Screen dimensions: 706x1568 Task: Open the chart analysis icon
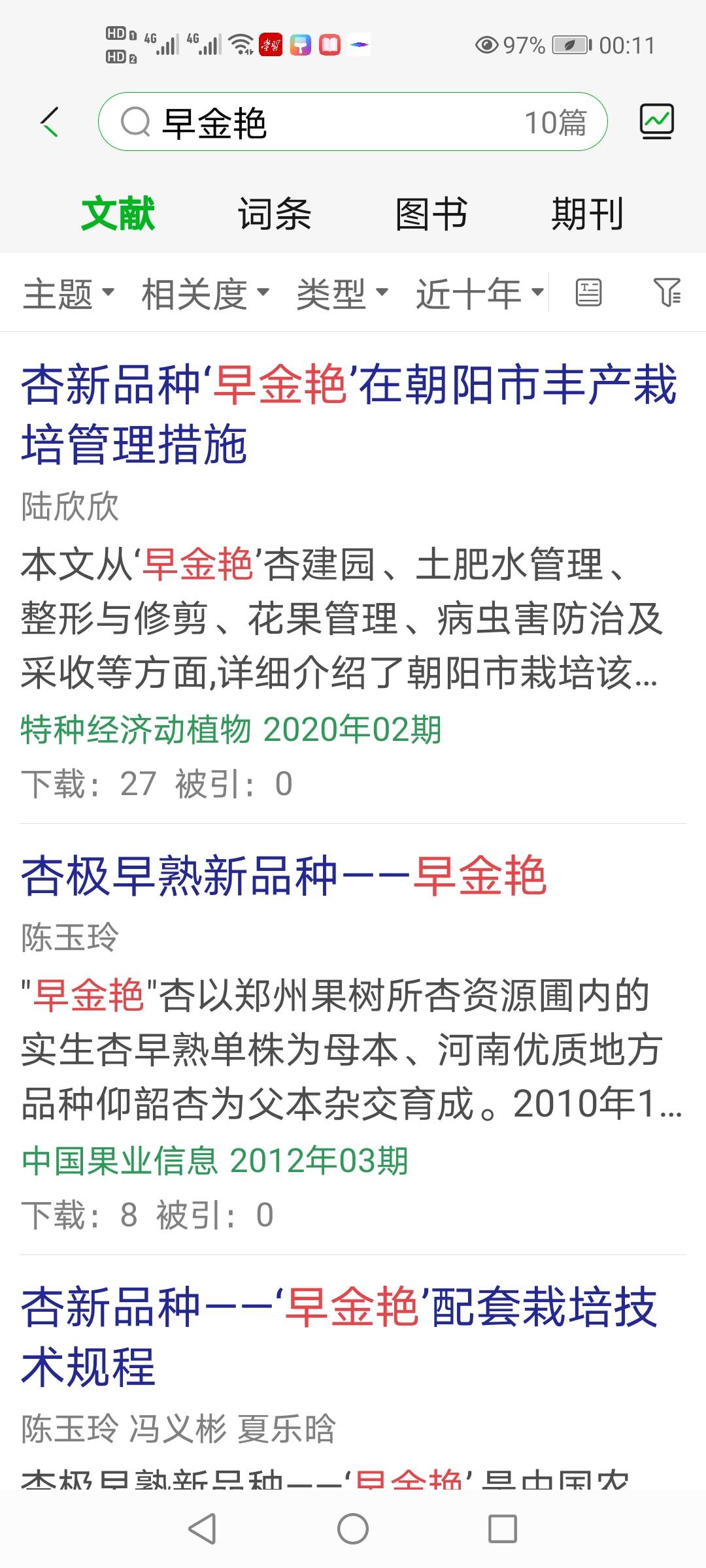tap(656, 122)
